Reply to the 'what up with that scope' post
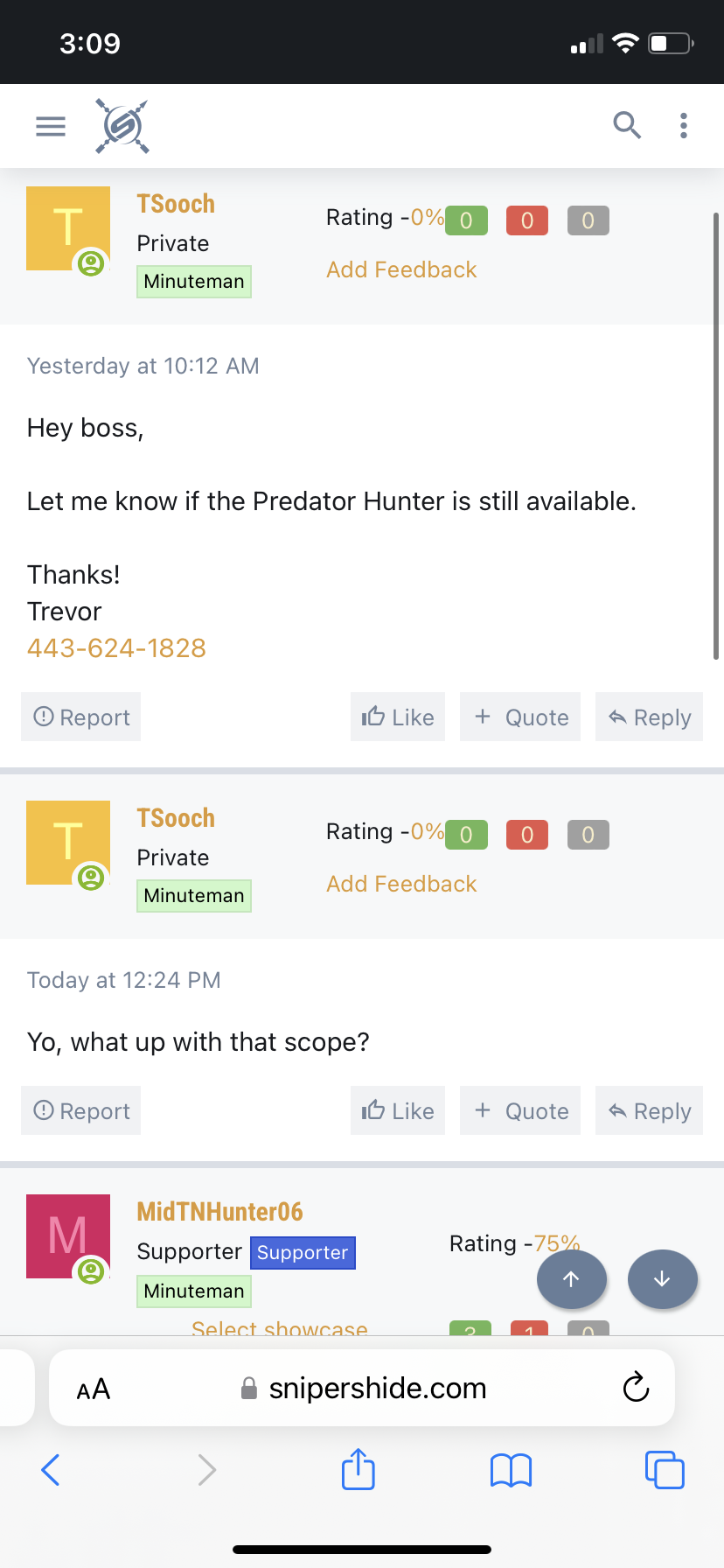The width and height of the screenshot is (724, 1568). 649,1111
